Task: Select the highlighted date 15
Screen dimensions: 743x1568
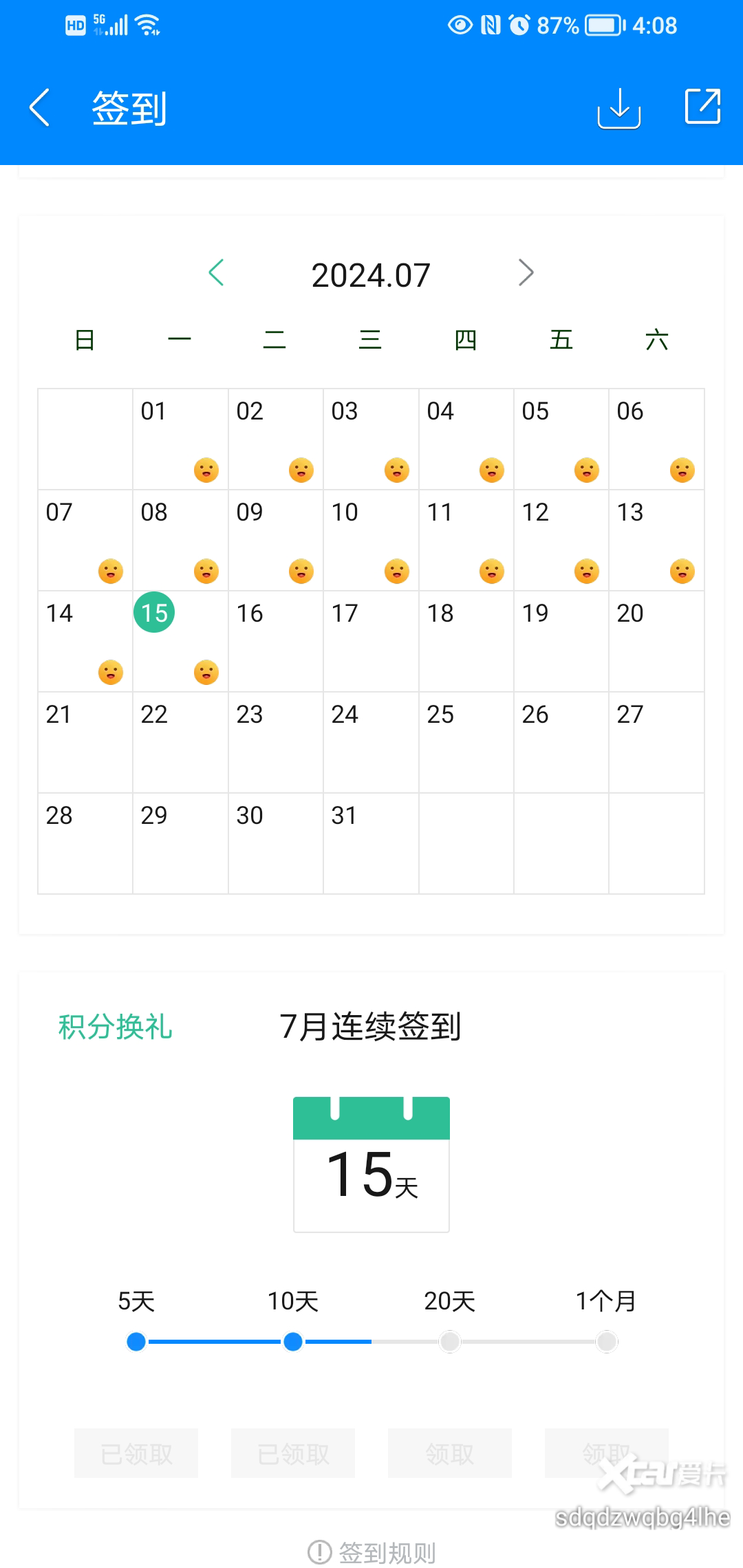Action: coord(154,612)
